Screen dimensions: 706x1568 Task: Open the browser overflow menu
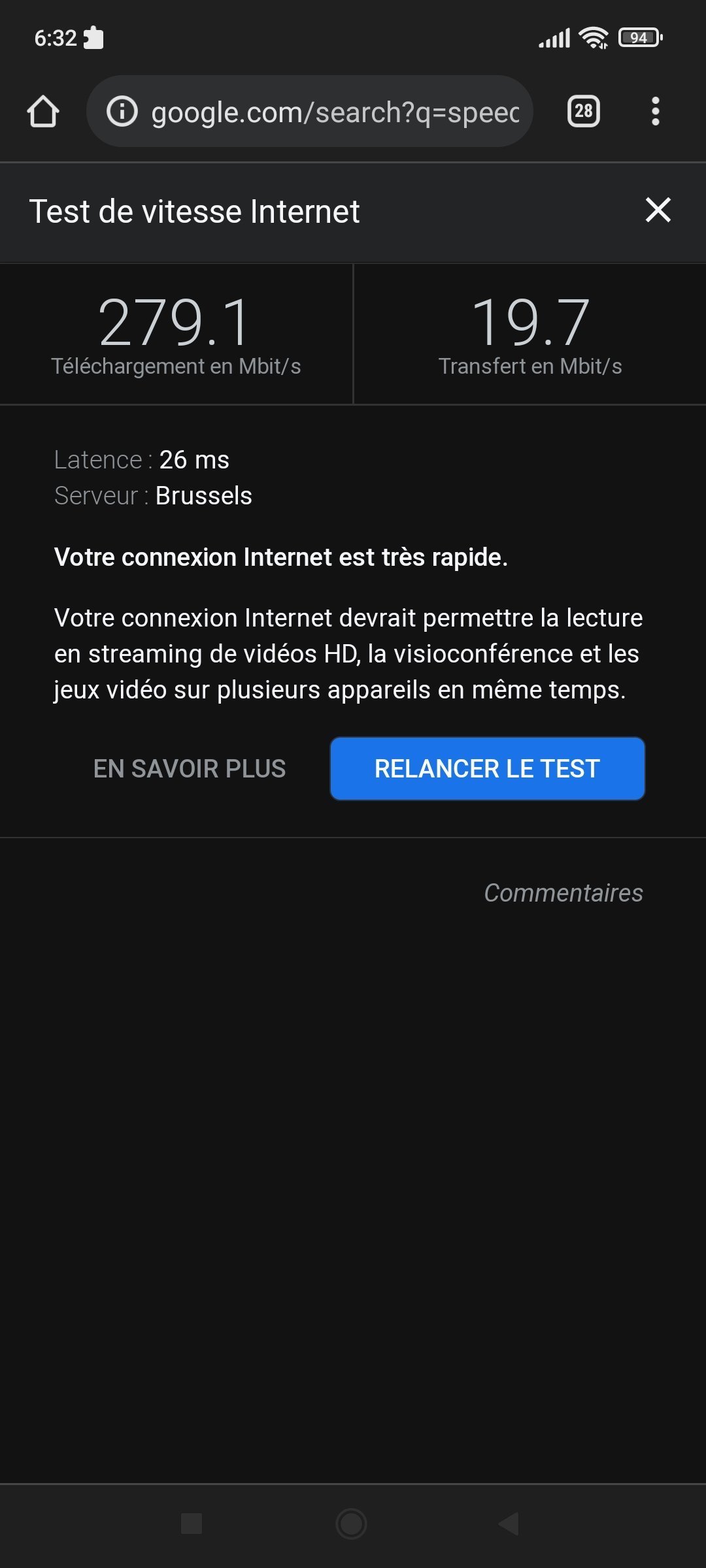tap(656, 111)
